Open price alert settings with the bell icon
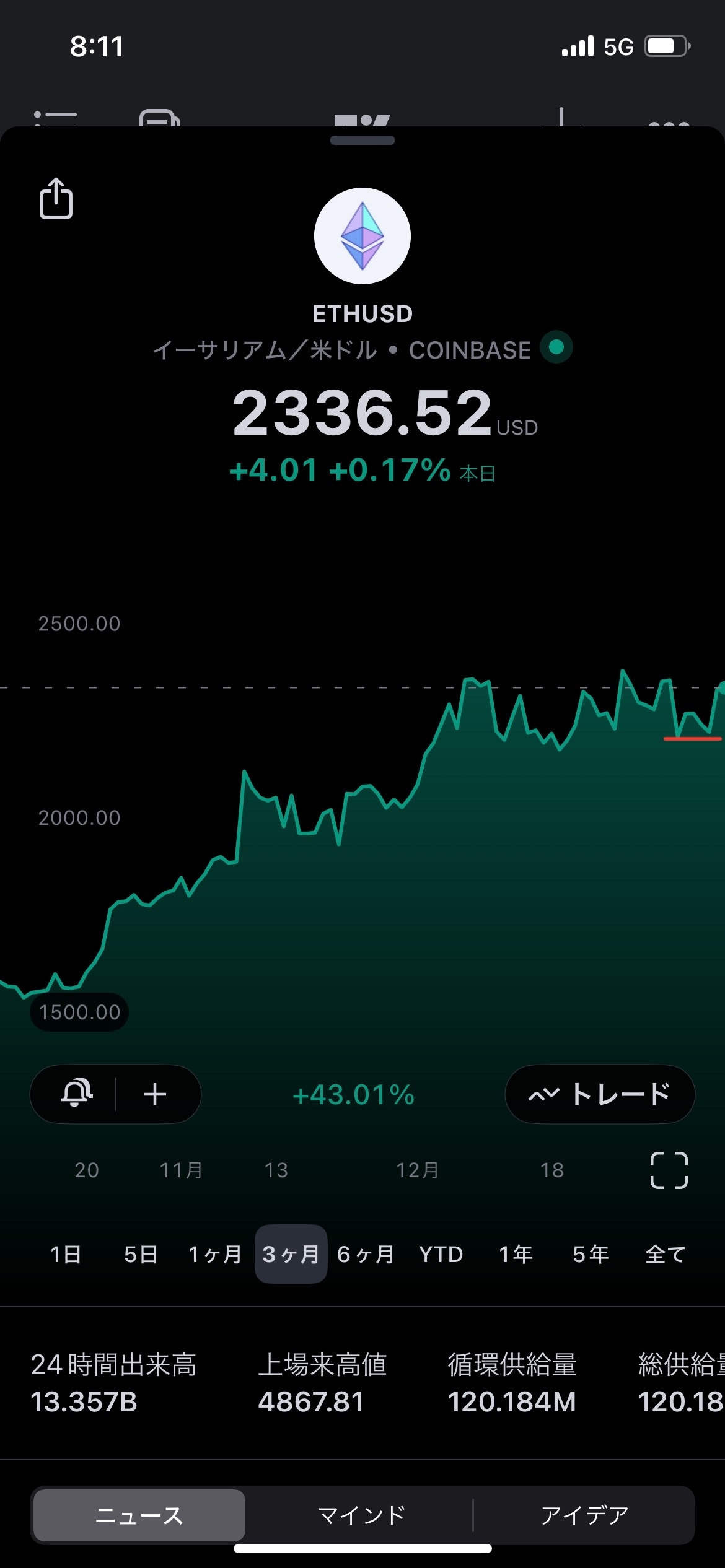725x1568 pixels. pyautogui.click(x=76, y=1094)
